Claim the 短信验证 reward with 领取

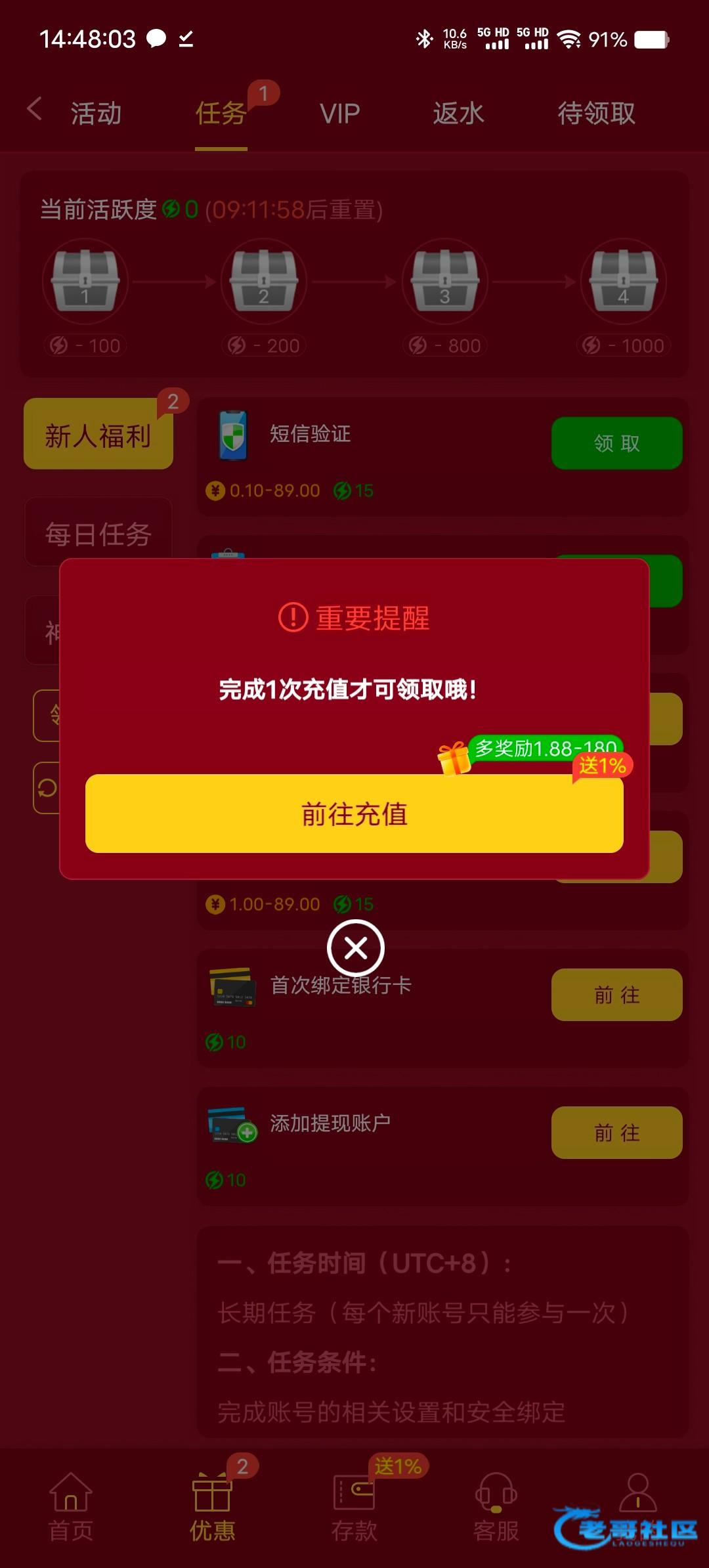tap(617, 443)
